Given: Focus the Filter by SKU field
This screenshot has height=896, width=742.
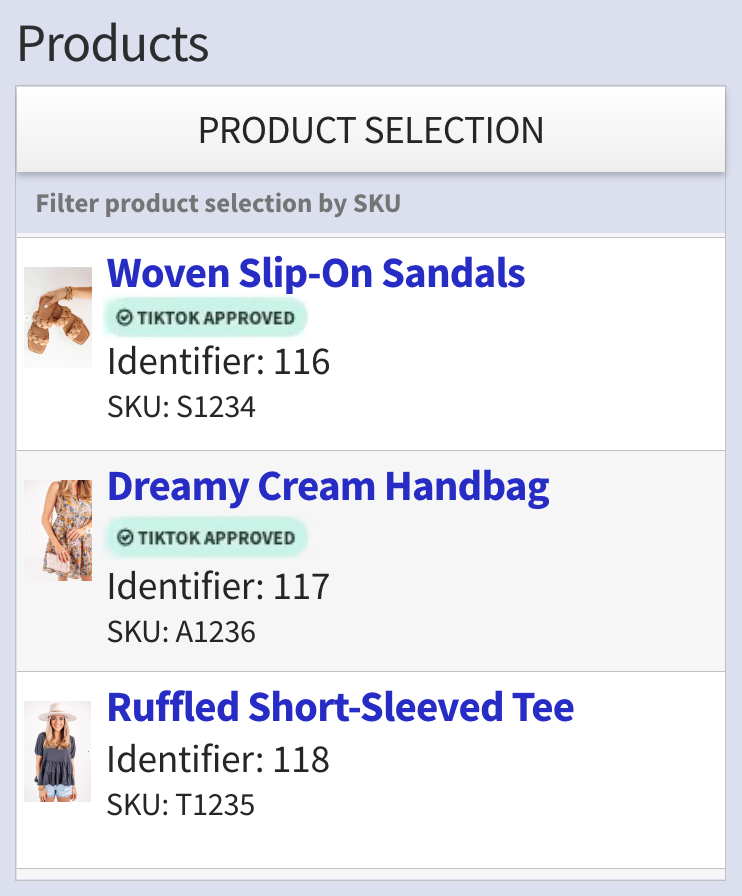Looking at the screenshot, I should tap(371, 204).
